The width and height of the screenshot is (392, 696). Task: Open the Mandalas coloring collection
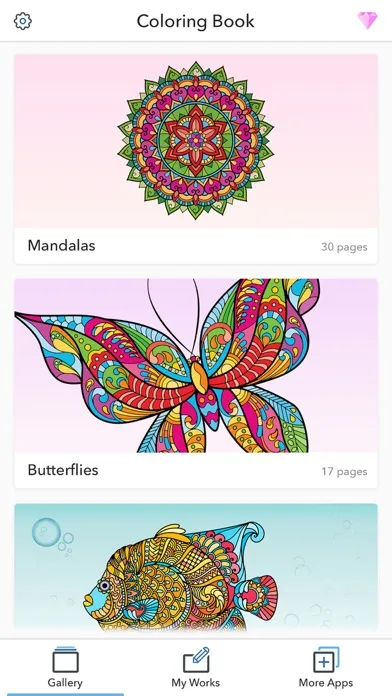[x=196, y=159]
